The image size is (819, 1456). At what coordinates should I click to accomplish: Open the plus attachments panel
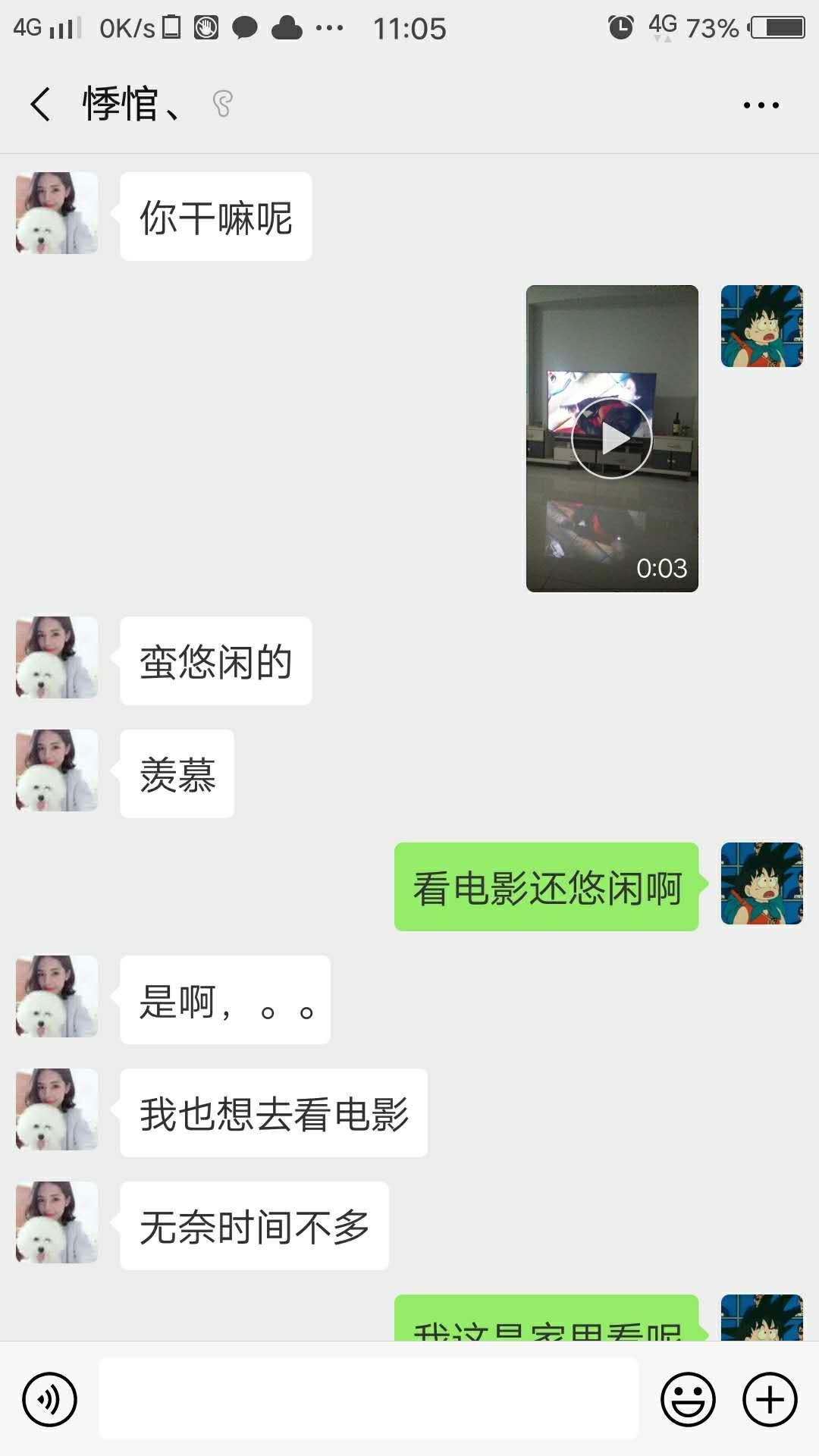coord(770,1399)
